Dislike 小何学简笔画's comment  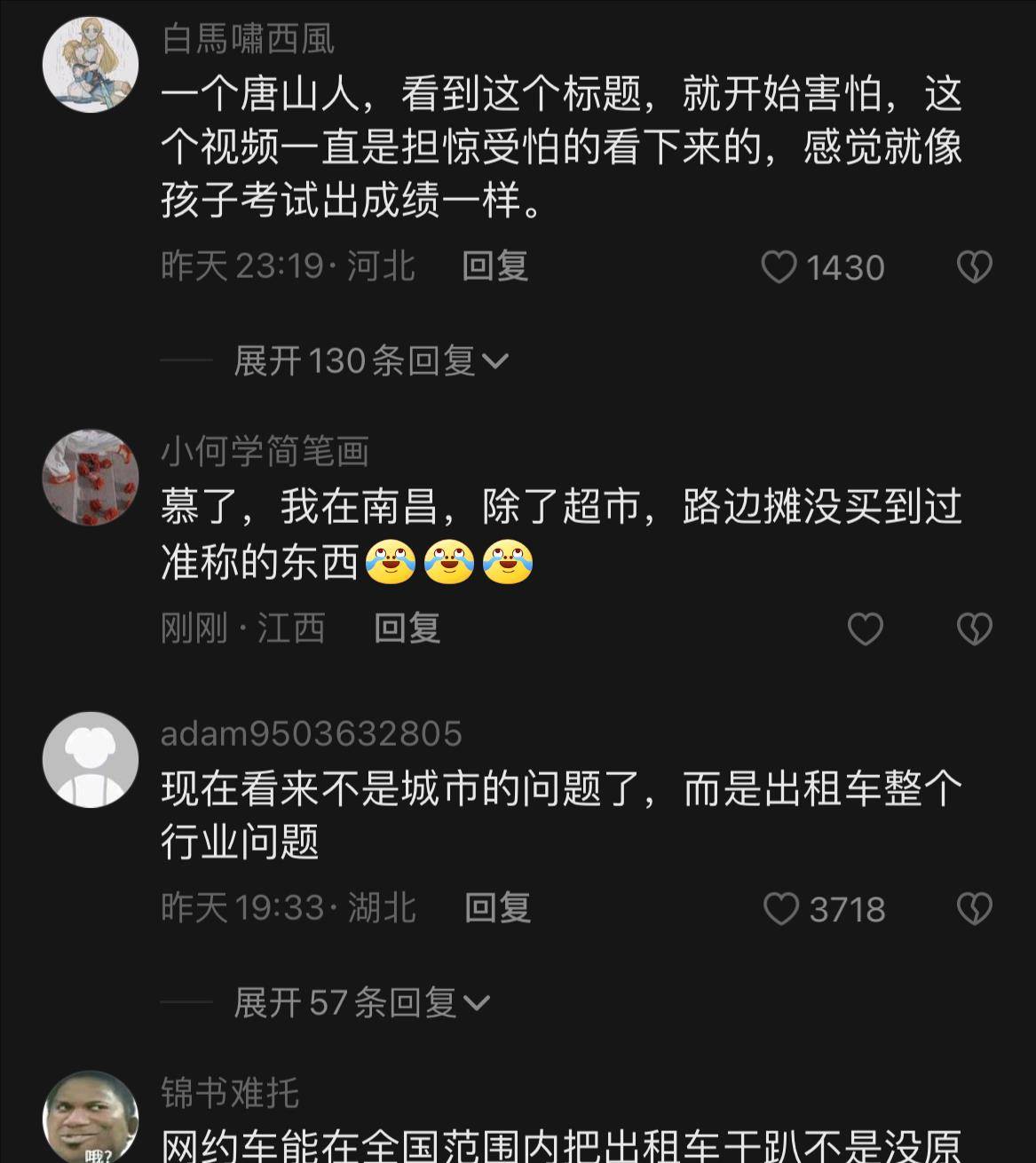click(x=974, y=629)
